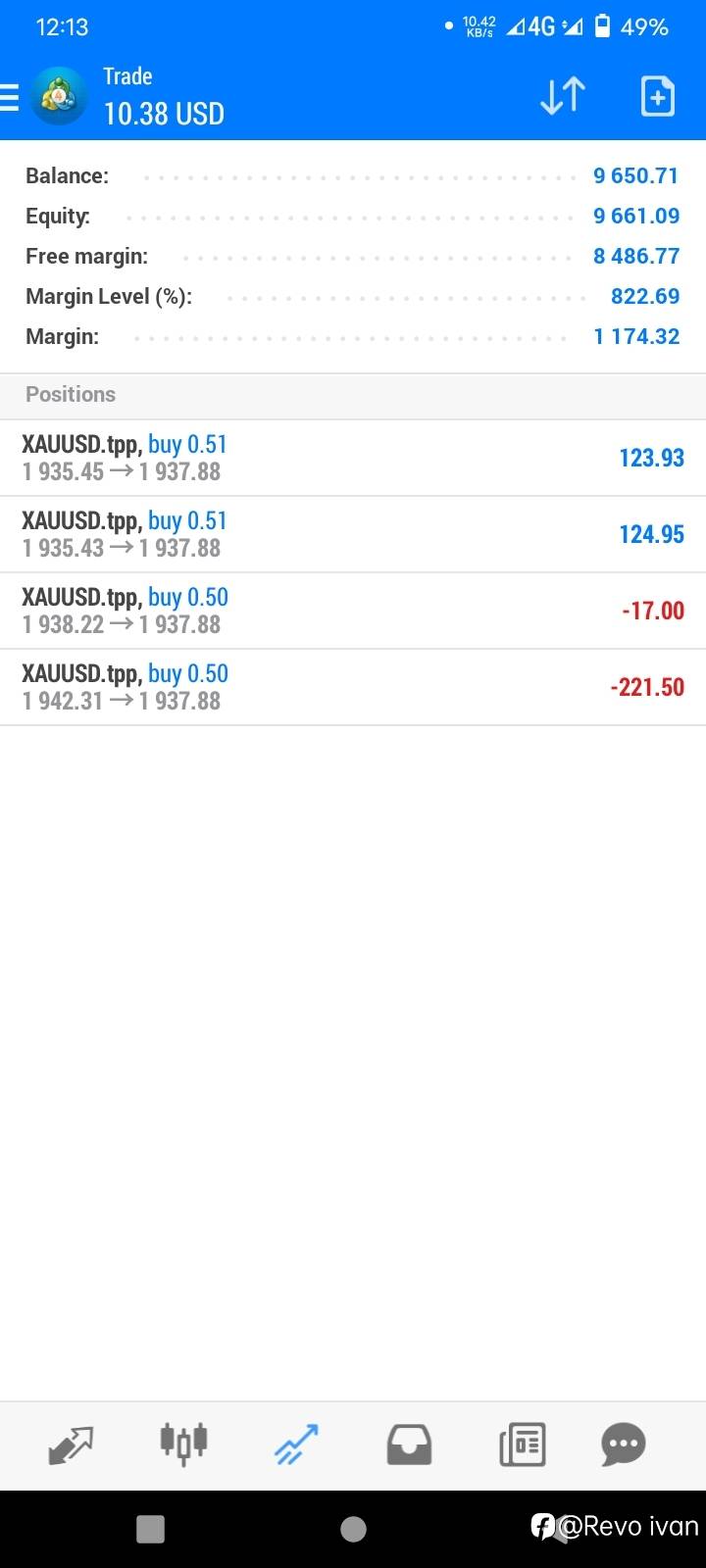This screenshot has width=706, height=1568.
Task: Select the Trade tab
Action: (x=296, y=1445)
